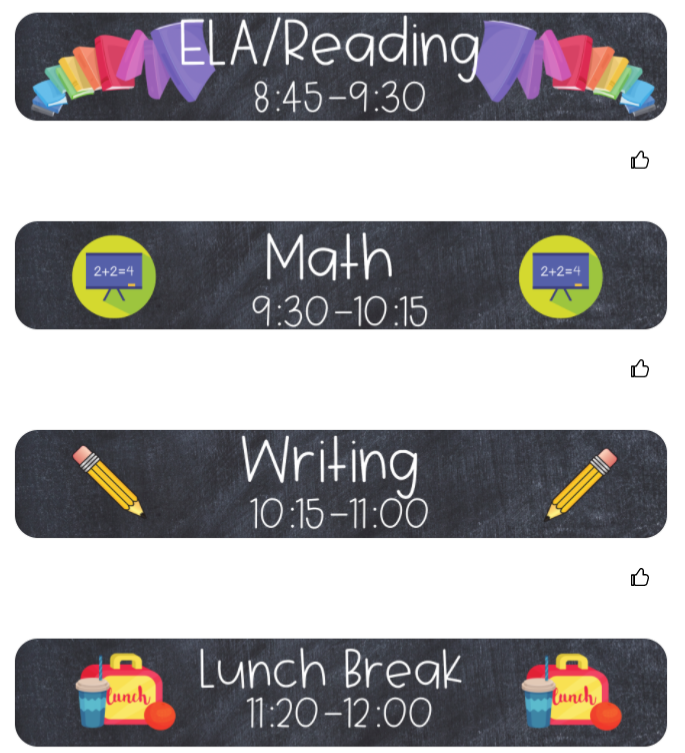Open the Writing 10:15-11:00 banner
The width and height of the screenshot is (685, 753).
pos(341,484)
